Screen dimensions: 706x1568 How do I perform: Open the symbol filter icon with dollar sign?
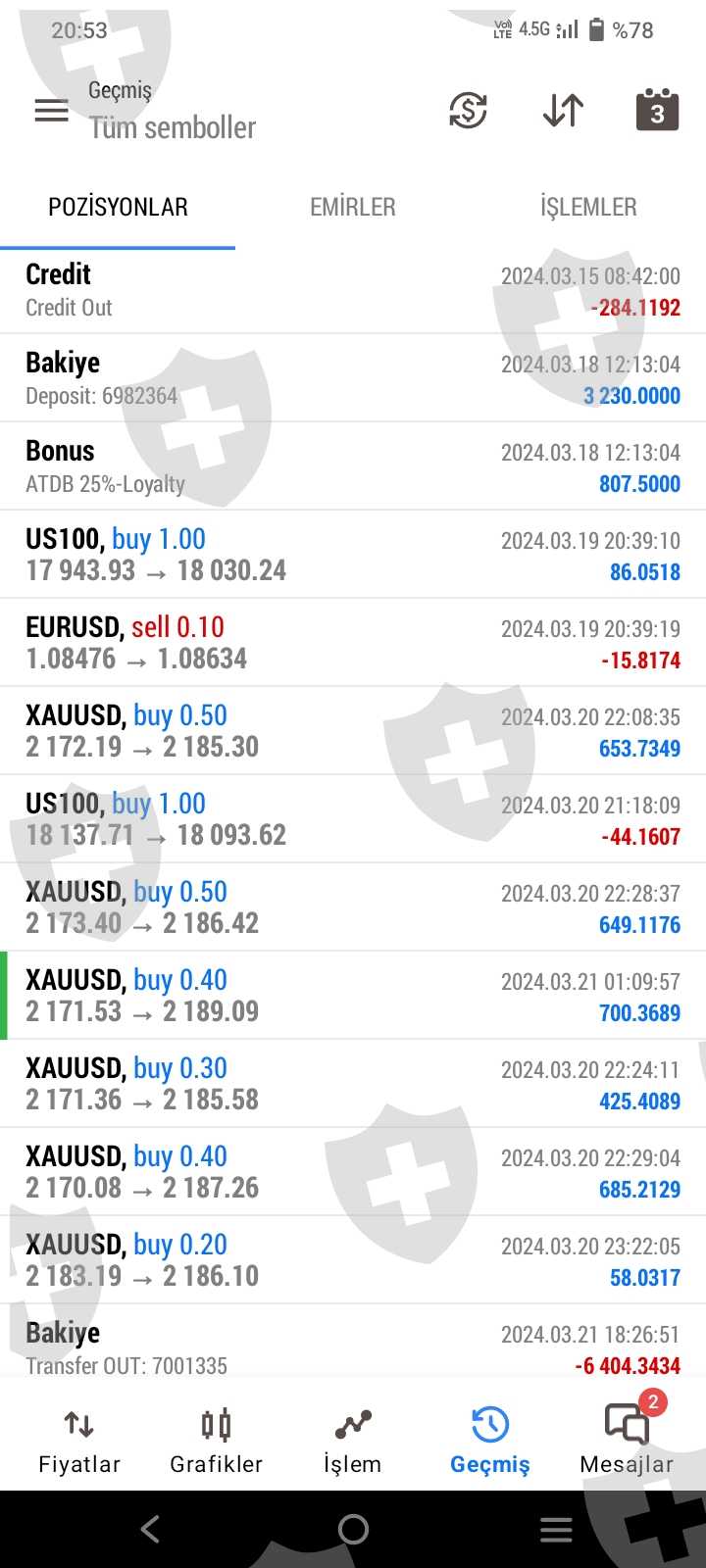click(468, 111)
